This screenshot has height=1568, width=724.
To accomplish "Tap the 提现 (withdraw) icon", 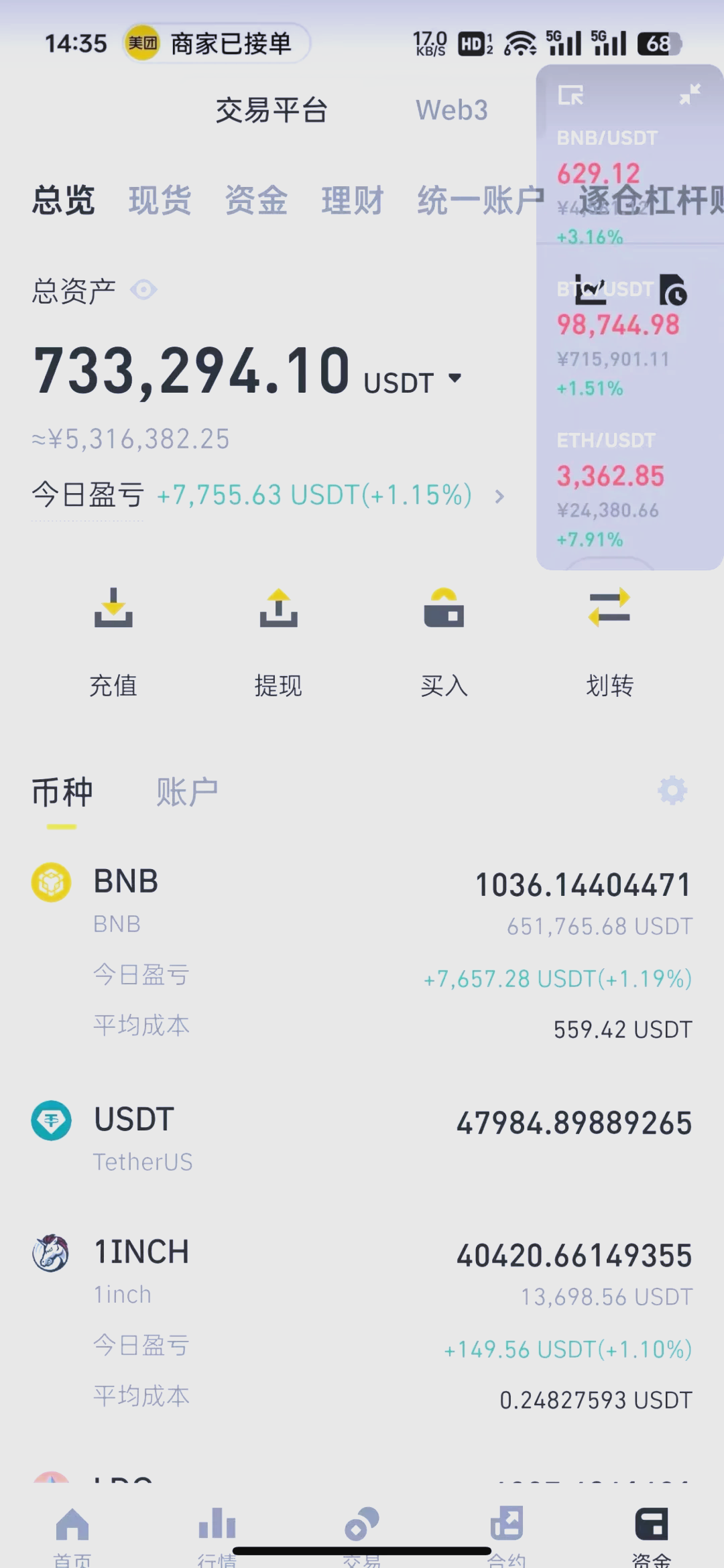I will [279, 610].
